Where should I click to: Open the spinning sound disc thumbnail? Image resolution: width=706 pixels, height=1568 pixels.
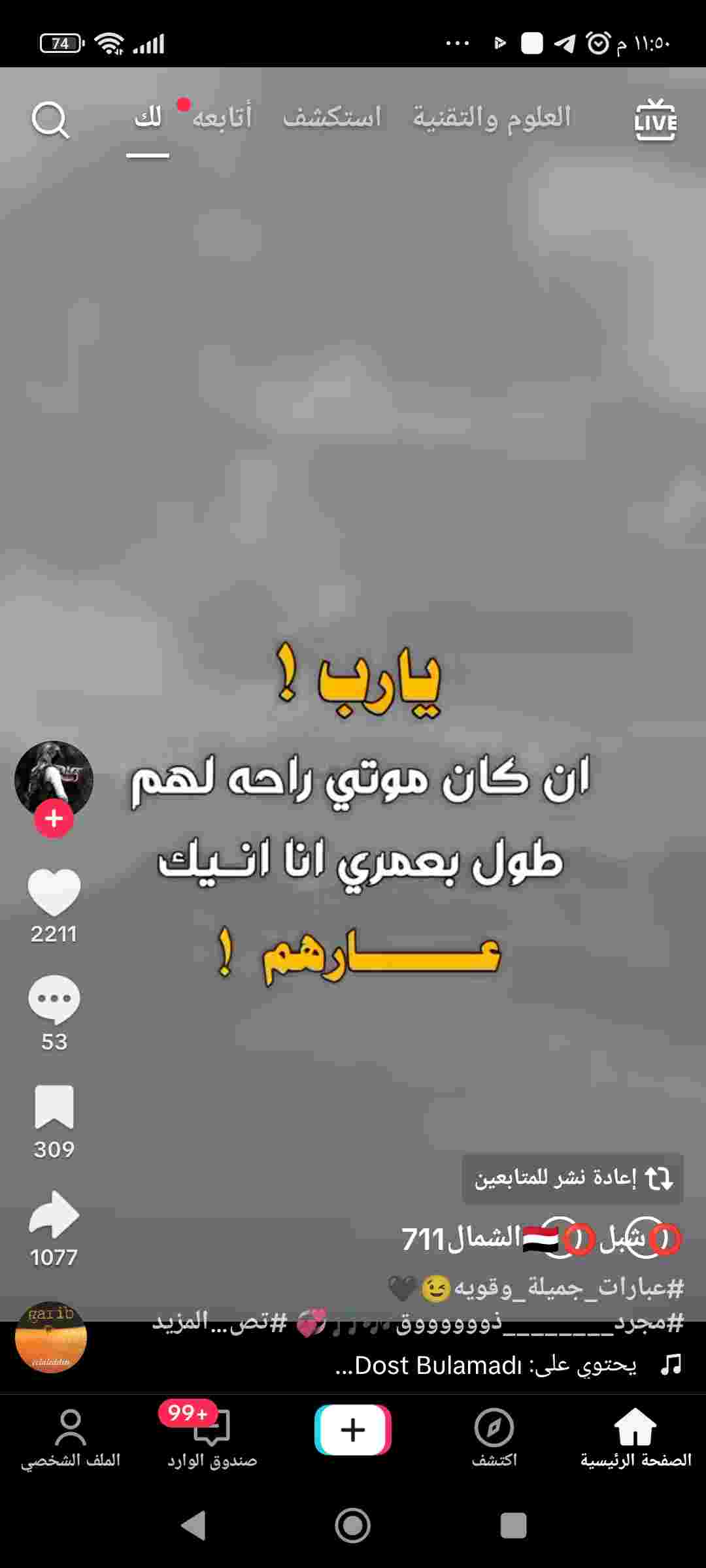tap(51, 1337)
